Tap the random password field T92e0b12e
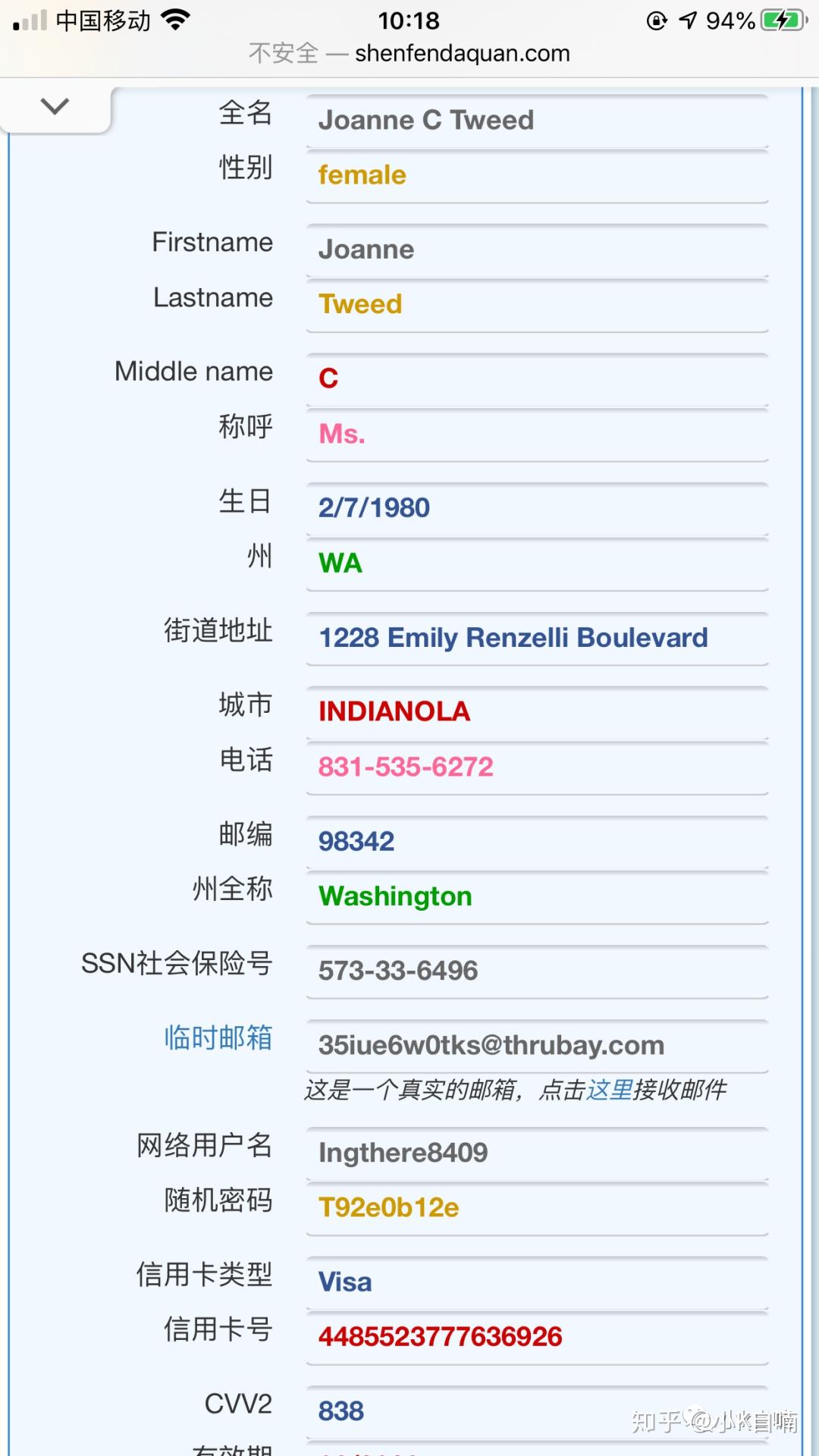 537,1207
